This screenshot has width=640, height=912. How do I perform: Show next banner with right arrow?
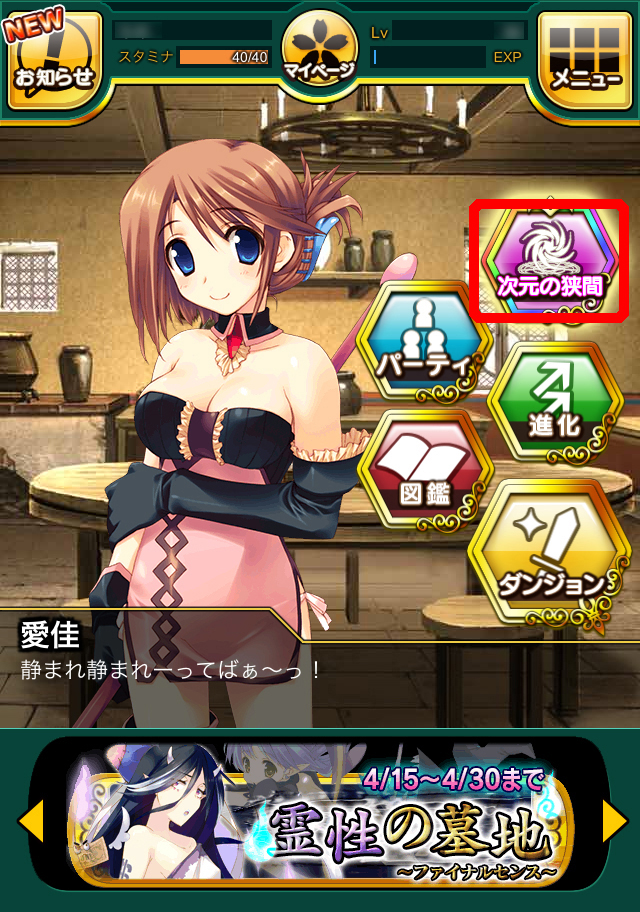(x=613, y=822)
